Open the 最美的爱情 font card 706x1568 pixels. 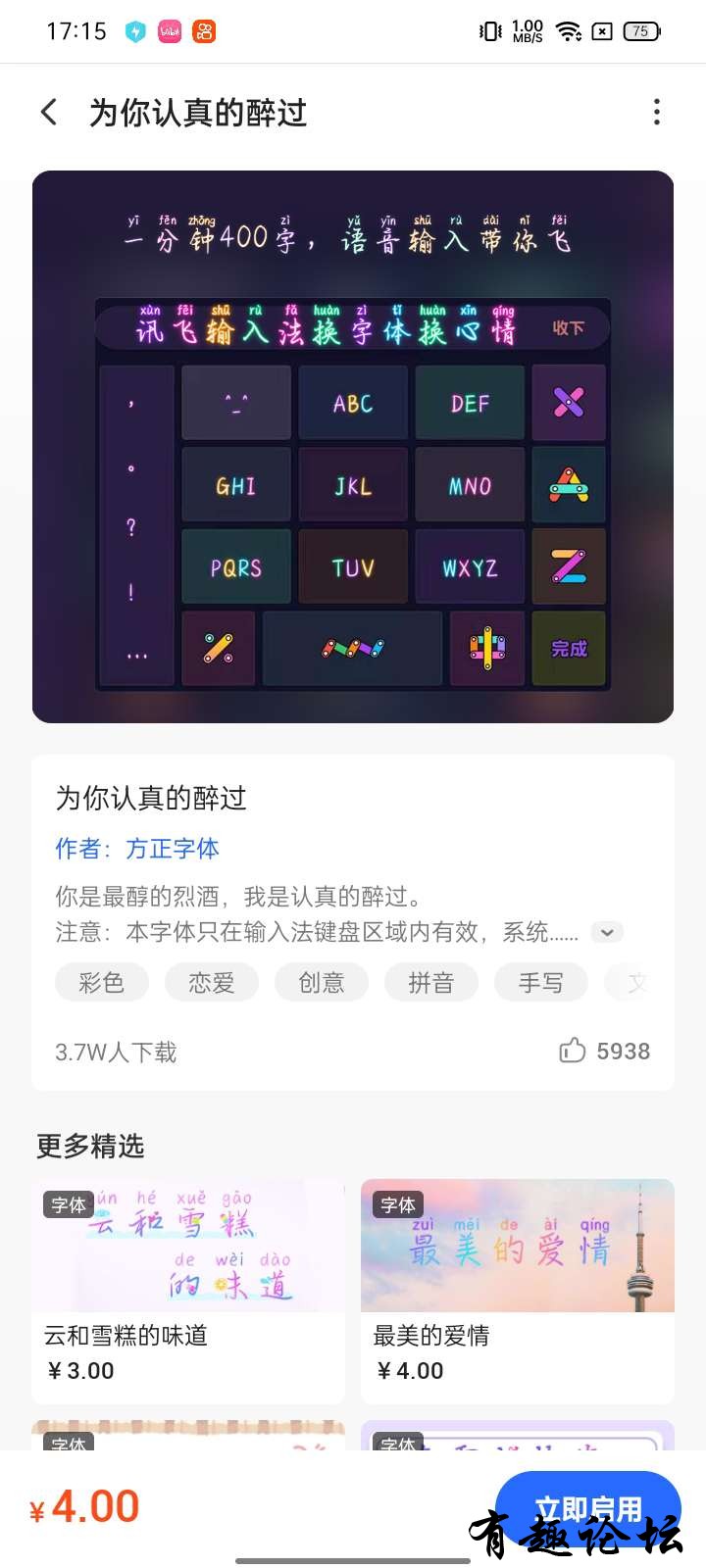(518, 1289)
